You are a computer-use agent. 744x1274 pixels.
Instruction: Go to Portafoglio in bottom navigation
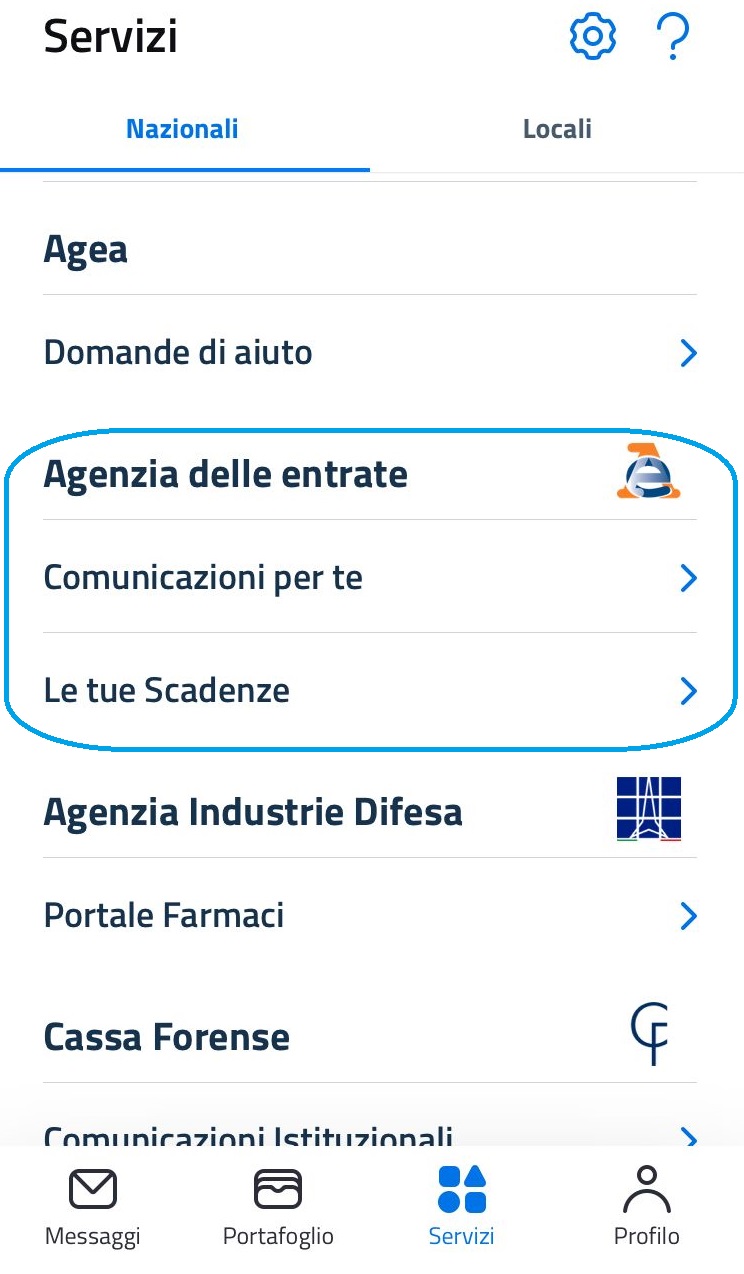(278, 1207)
